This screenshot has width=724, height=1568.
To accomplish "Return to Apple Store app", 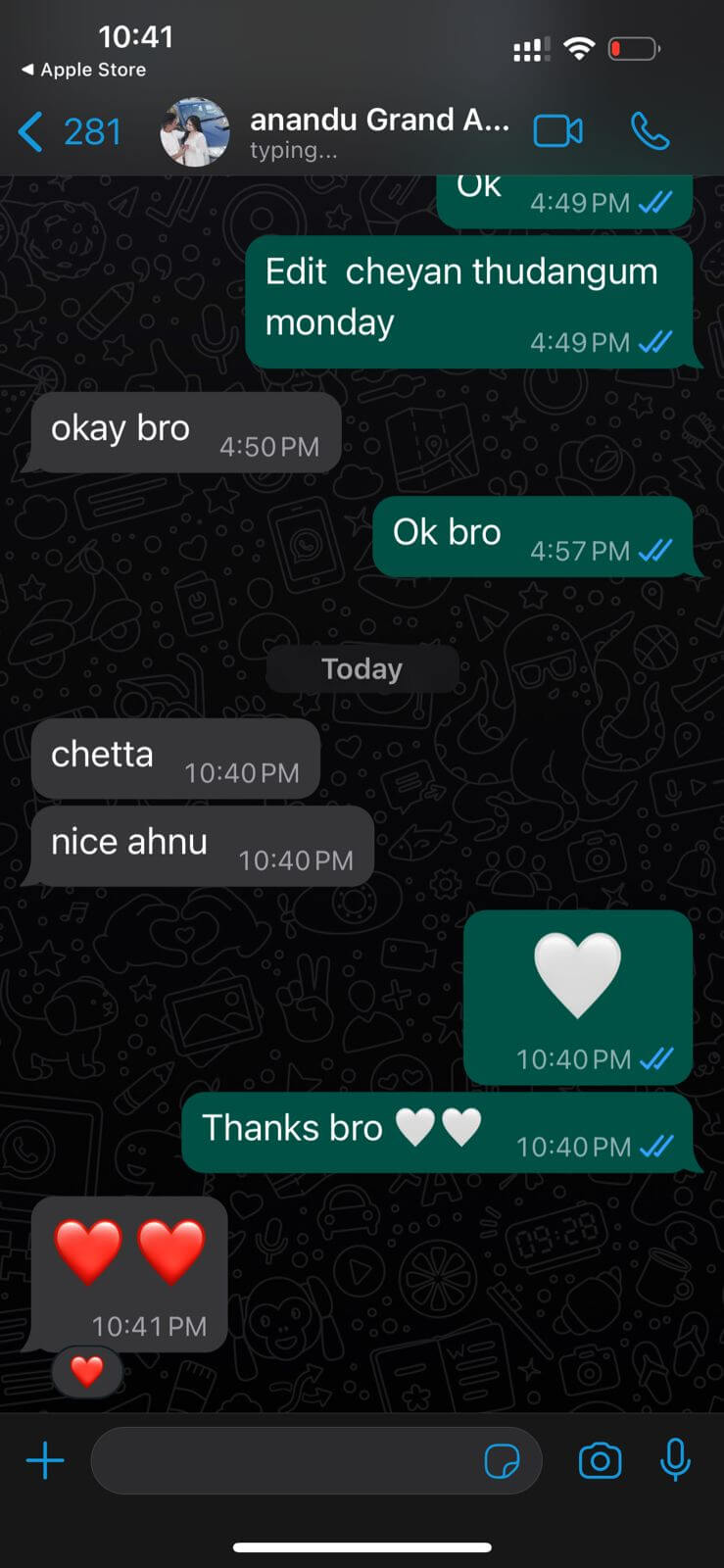I will [x=84, y=70].
